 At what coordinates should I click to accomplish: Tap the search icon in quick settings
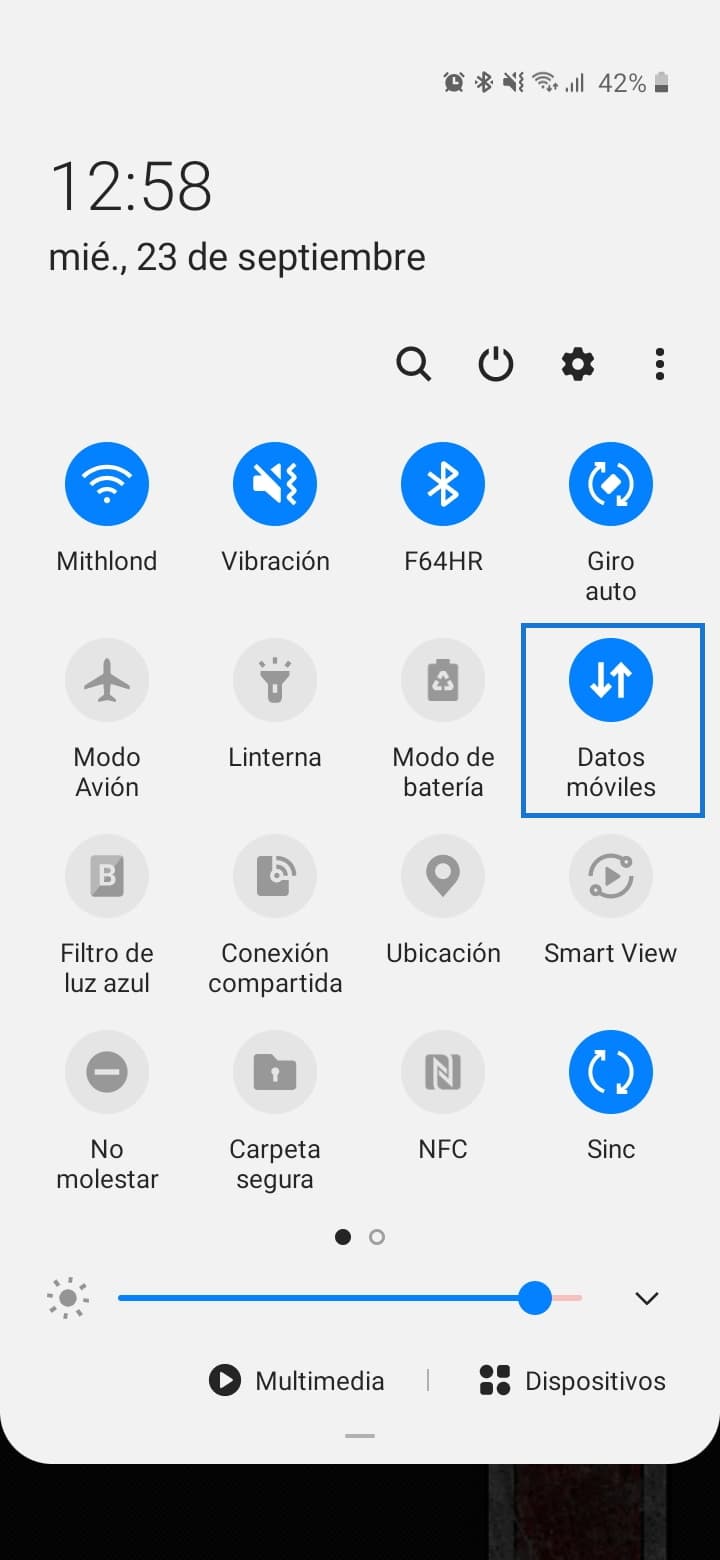[414, 364]
